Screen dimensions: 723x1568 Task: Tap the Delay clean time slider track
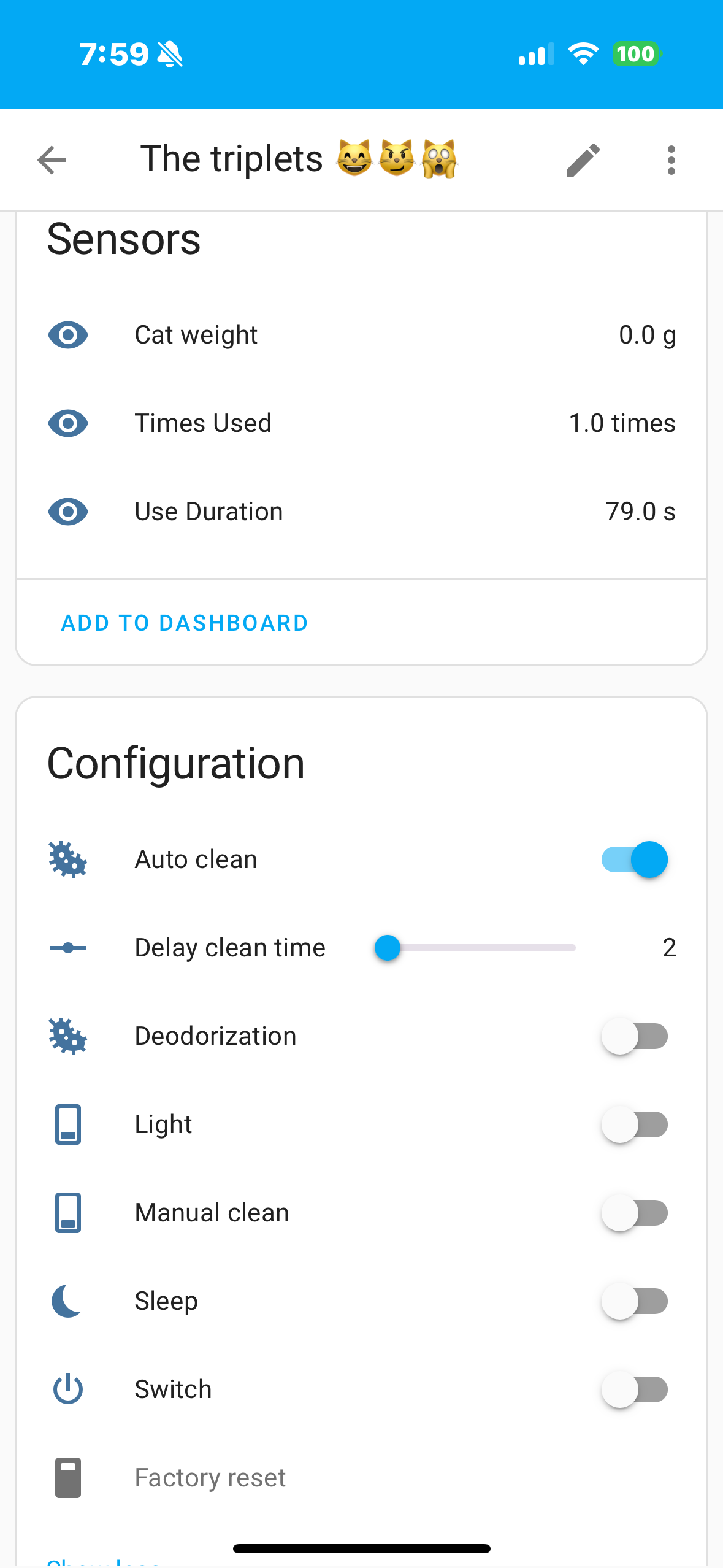coord(475,948)
